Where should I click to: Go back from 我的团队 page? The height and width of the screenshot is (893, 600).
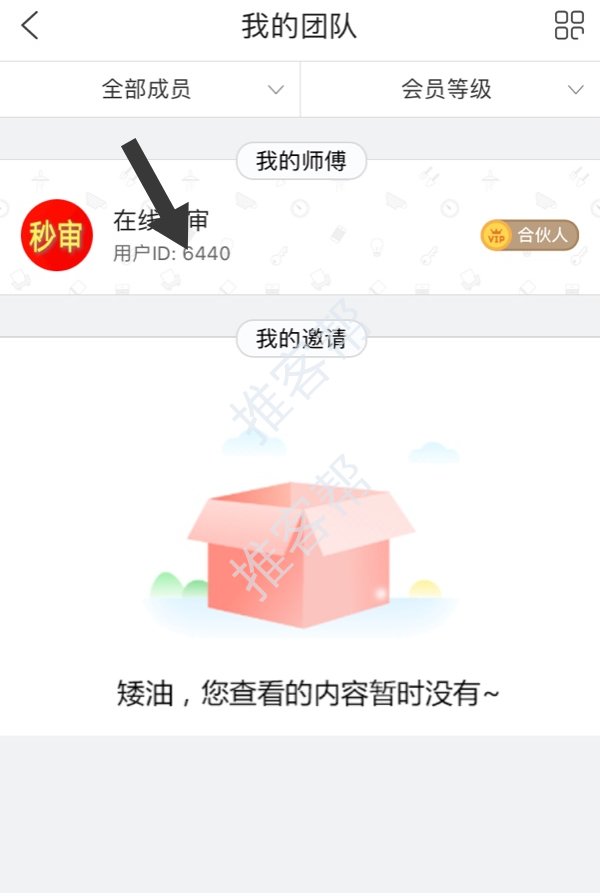(x=30, y=26)
